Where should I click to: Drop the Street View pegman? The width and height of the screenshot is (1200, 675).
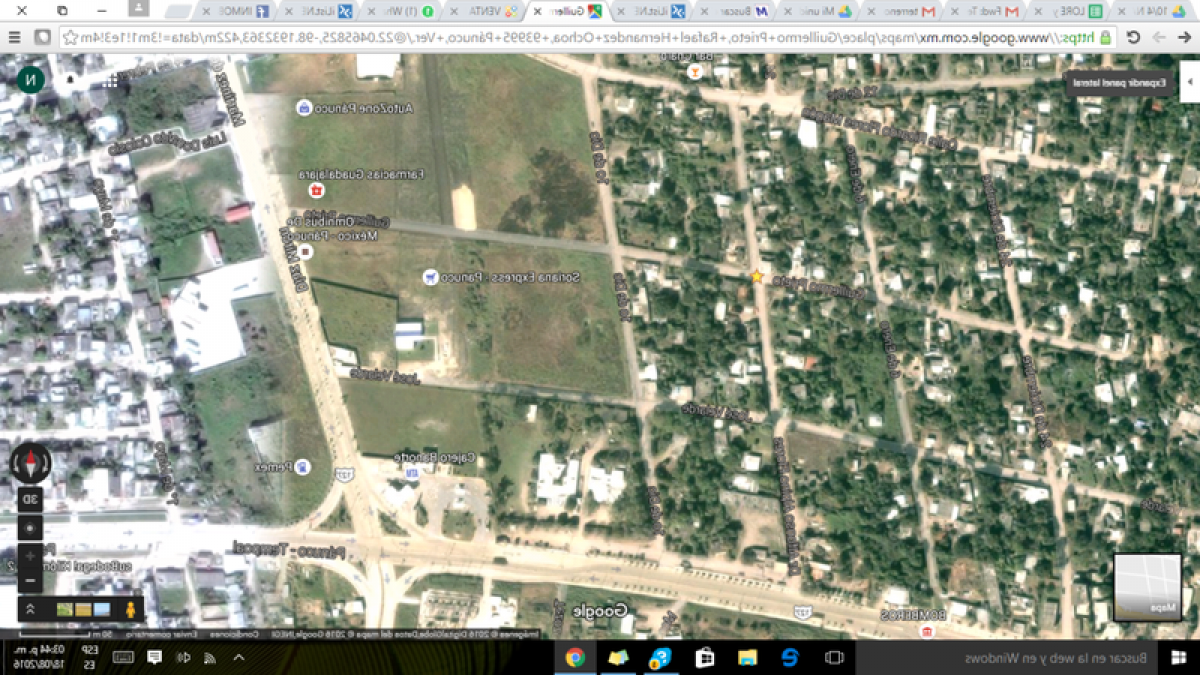coord(128,608)
